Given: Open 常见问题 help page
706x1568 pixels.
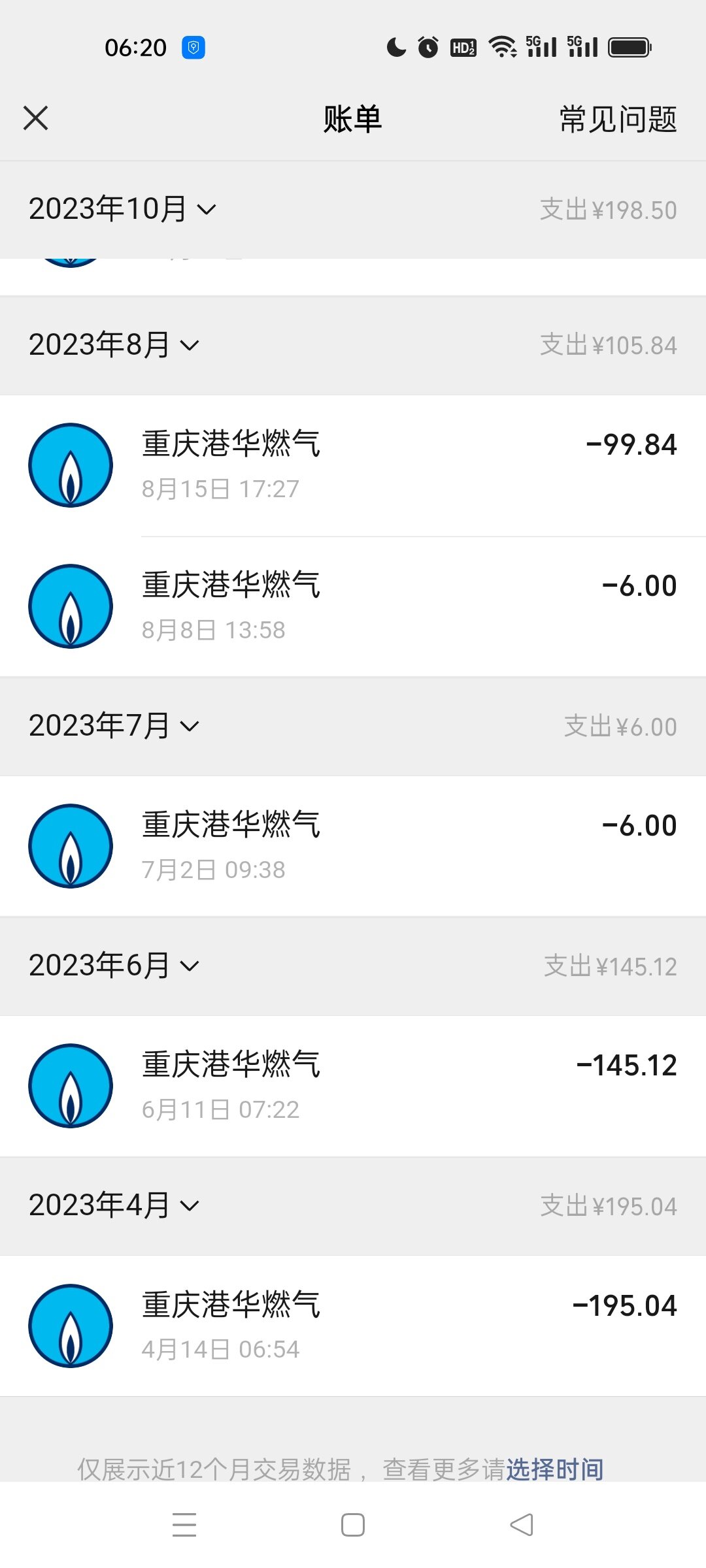Looking at the screenshot, I should (618, 120).
